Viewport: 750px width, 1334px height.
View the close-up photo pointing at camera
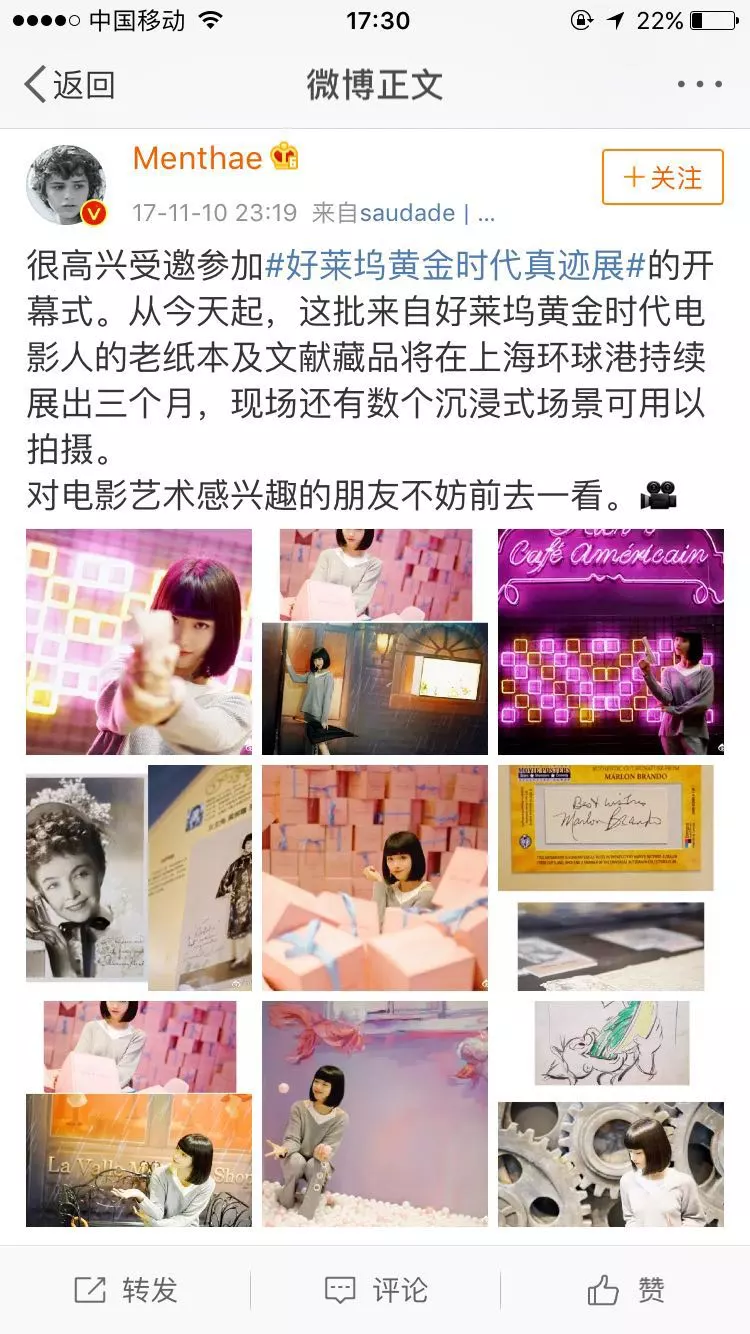coord(139,641)
